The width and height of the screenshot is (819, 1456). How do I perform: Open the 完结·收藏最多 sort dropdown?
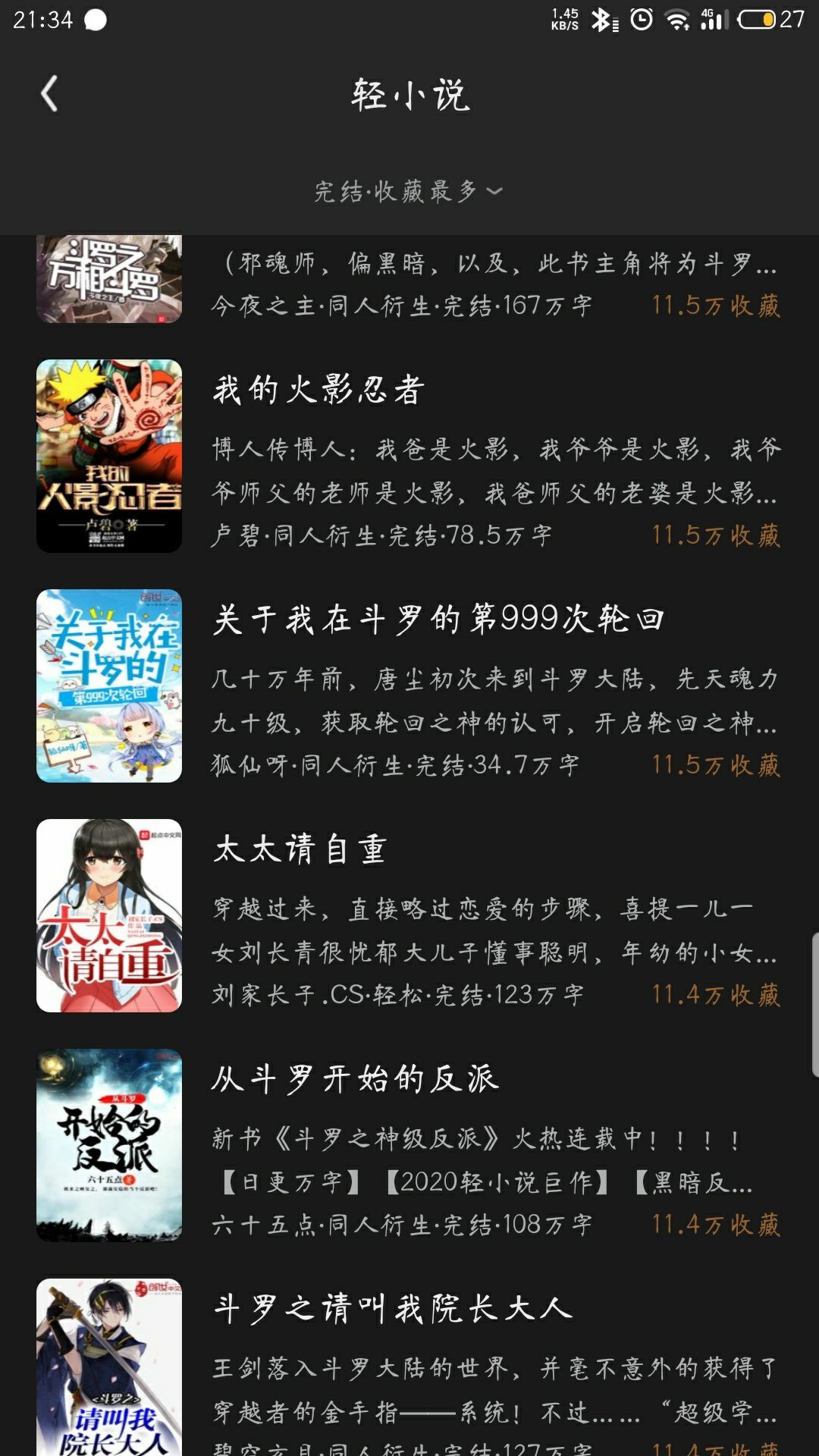[x=409, y=191]
